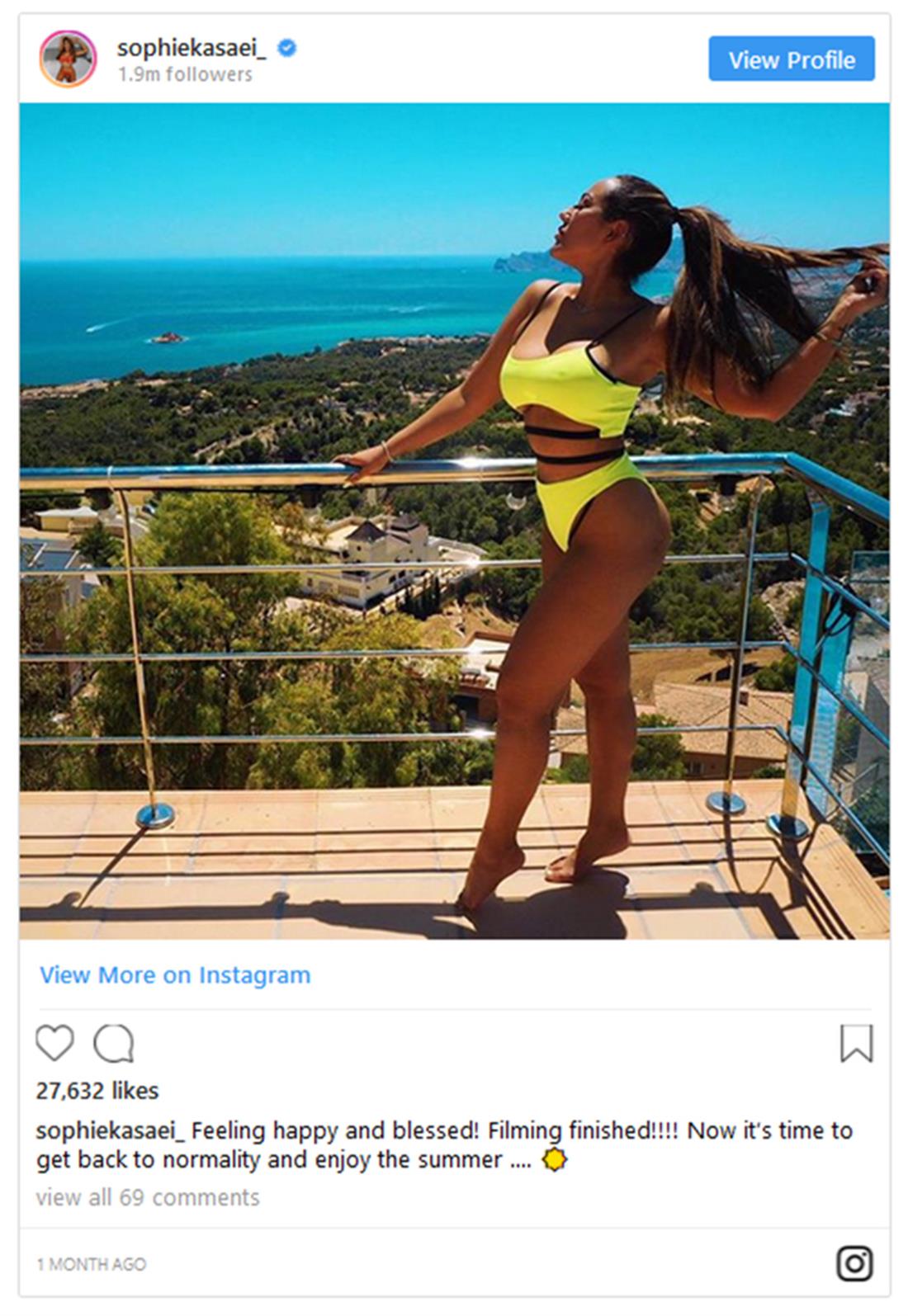Tap the View Profile button

791,59
